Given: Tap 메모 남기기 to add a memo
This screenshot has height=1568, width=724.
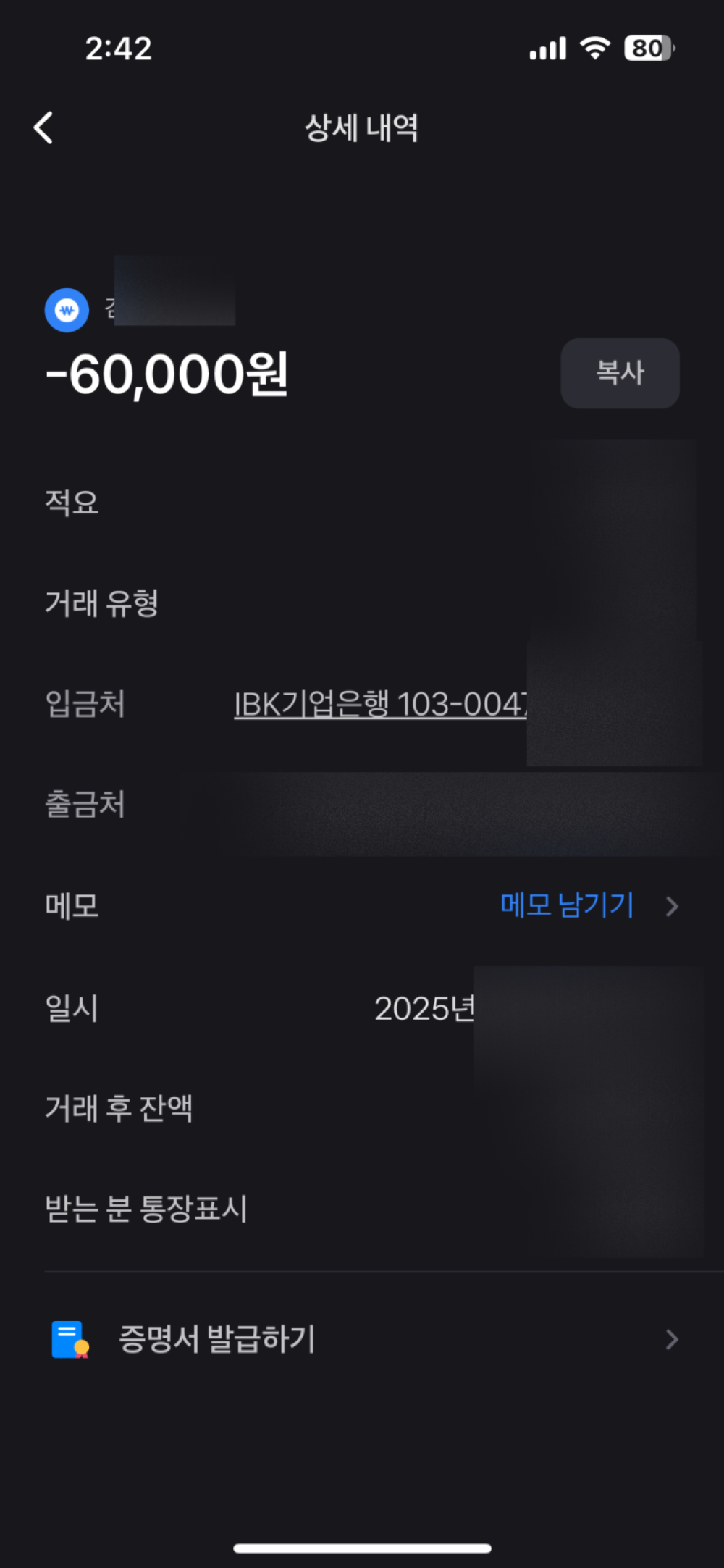Looking at the screenshot, I should (x=568, y=905).
